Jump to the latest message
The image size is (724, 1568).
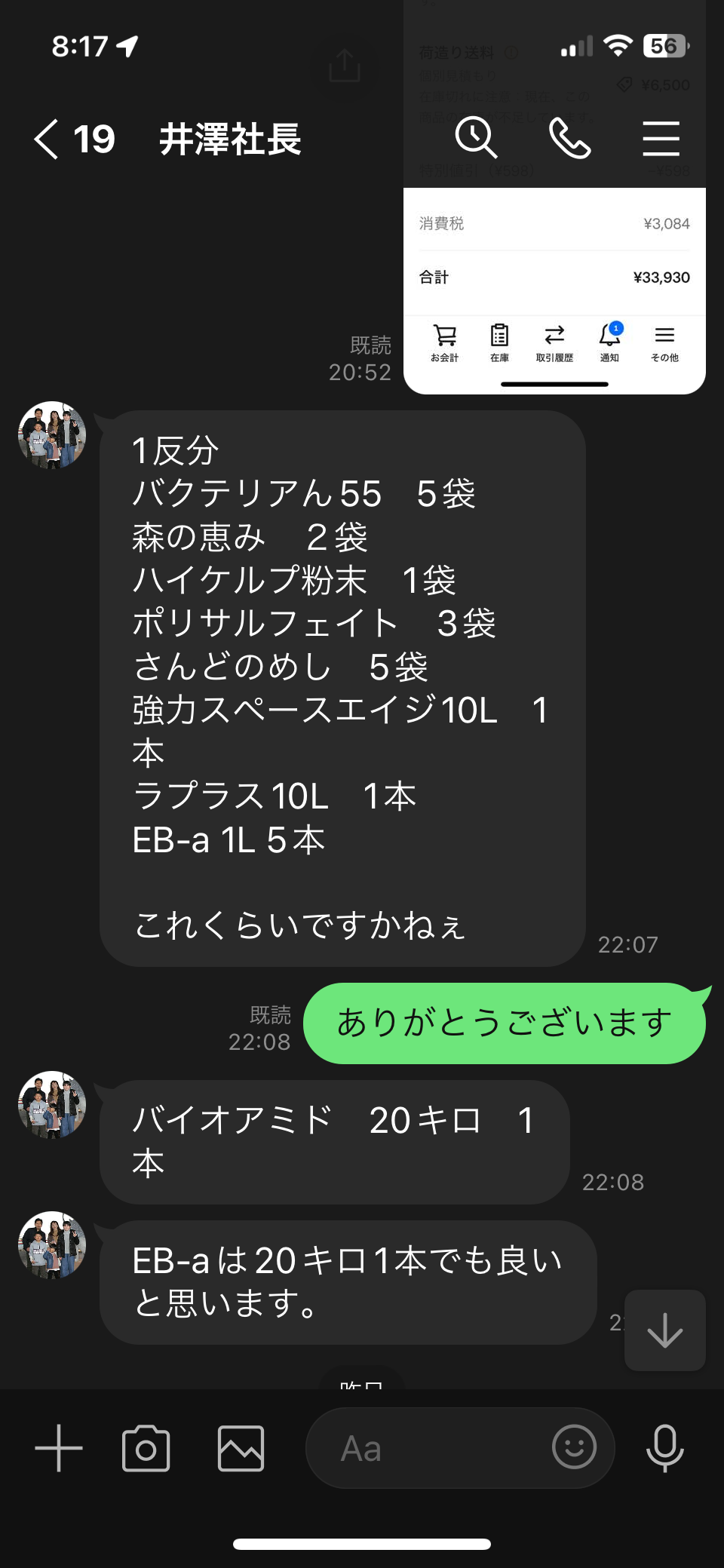tap(665, 1330)
